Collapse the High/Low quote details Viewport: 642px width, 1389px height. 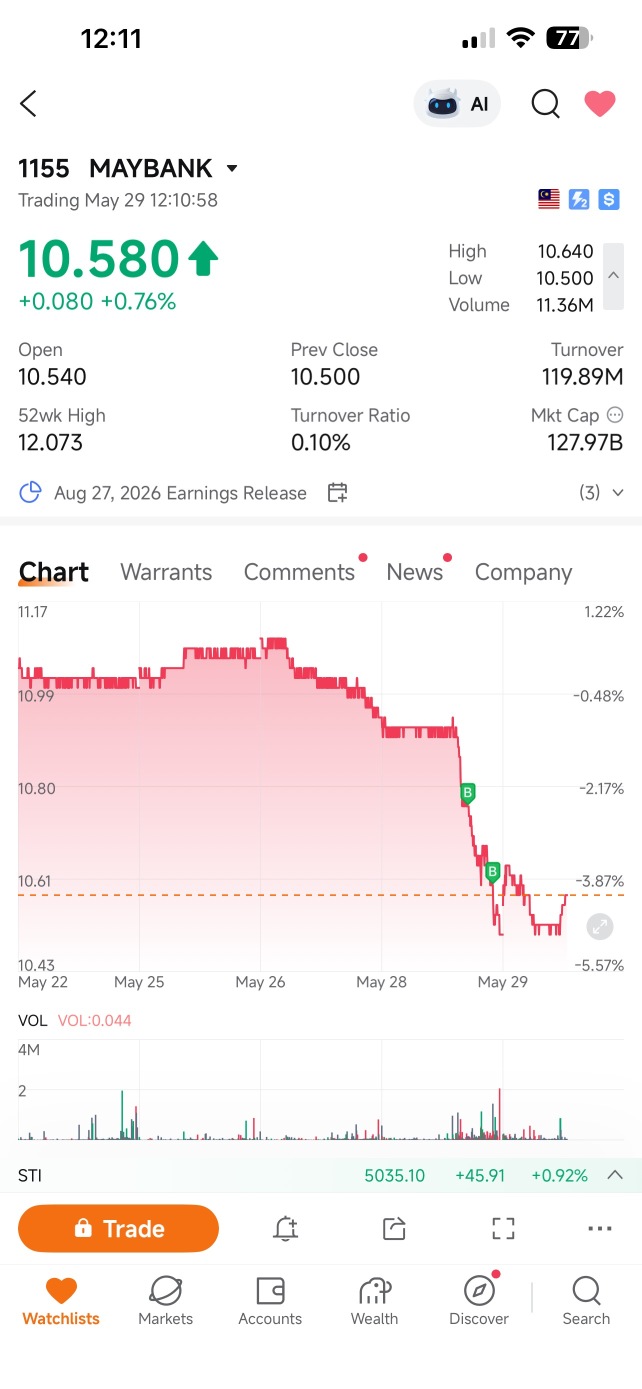coord(614,277)
